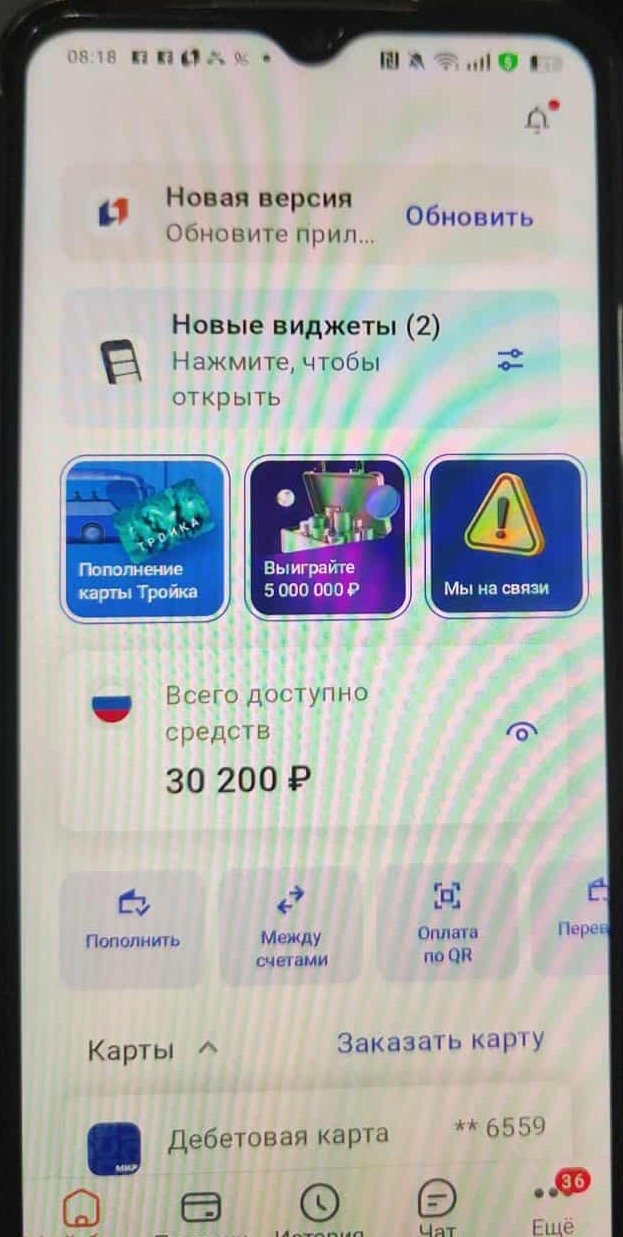The width and height of the screenshot is (623, 1237).
Task: Open the Новые виджеты card
Action: point(300,358)
